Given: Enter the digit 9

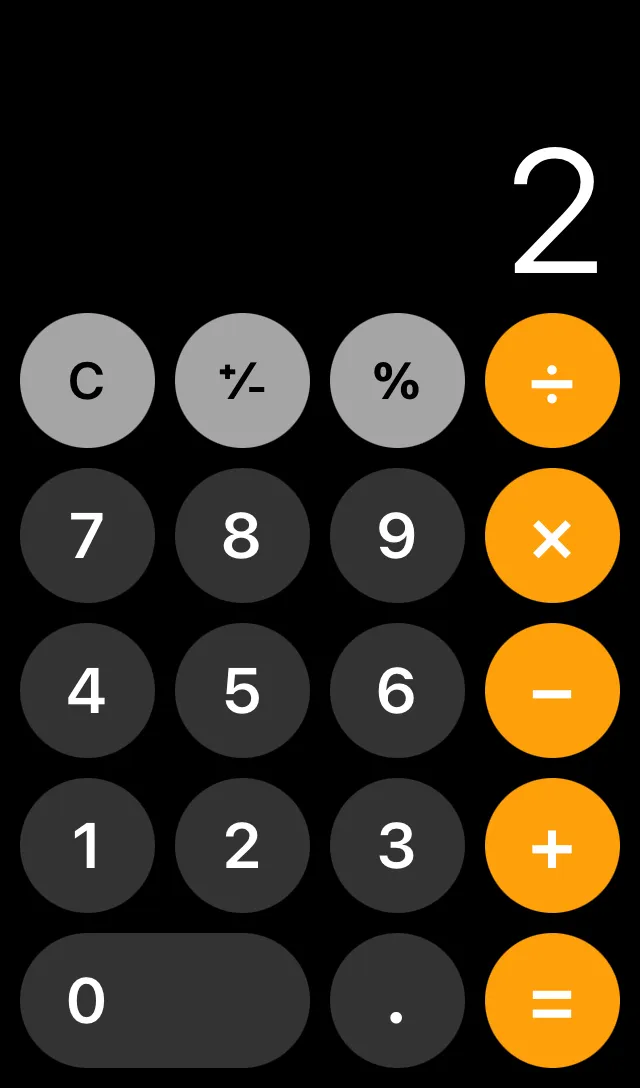Looking at the screenshot, I should point(397,536).
